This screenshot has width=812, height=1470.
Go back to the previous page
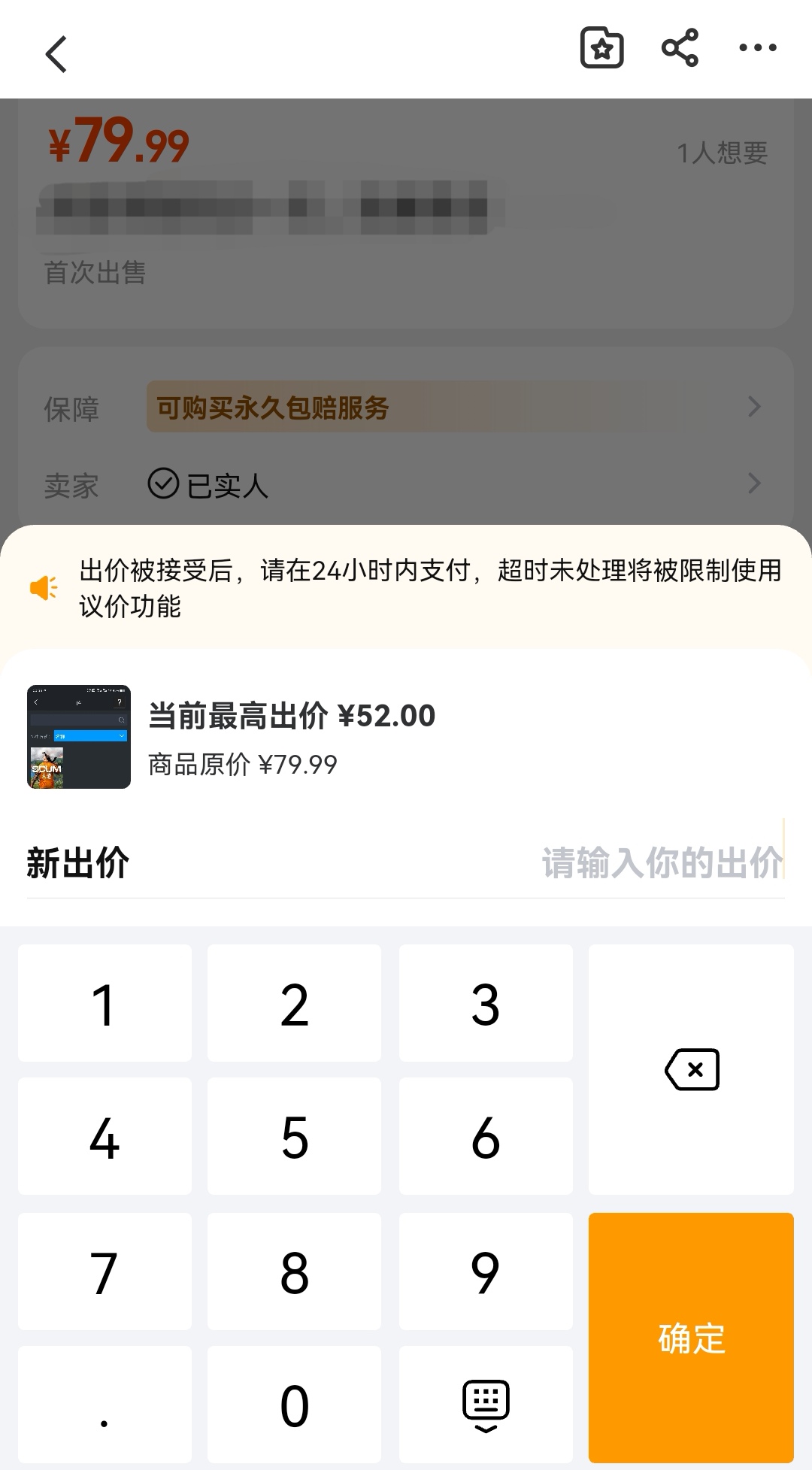pos(56,54)
